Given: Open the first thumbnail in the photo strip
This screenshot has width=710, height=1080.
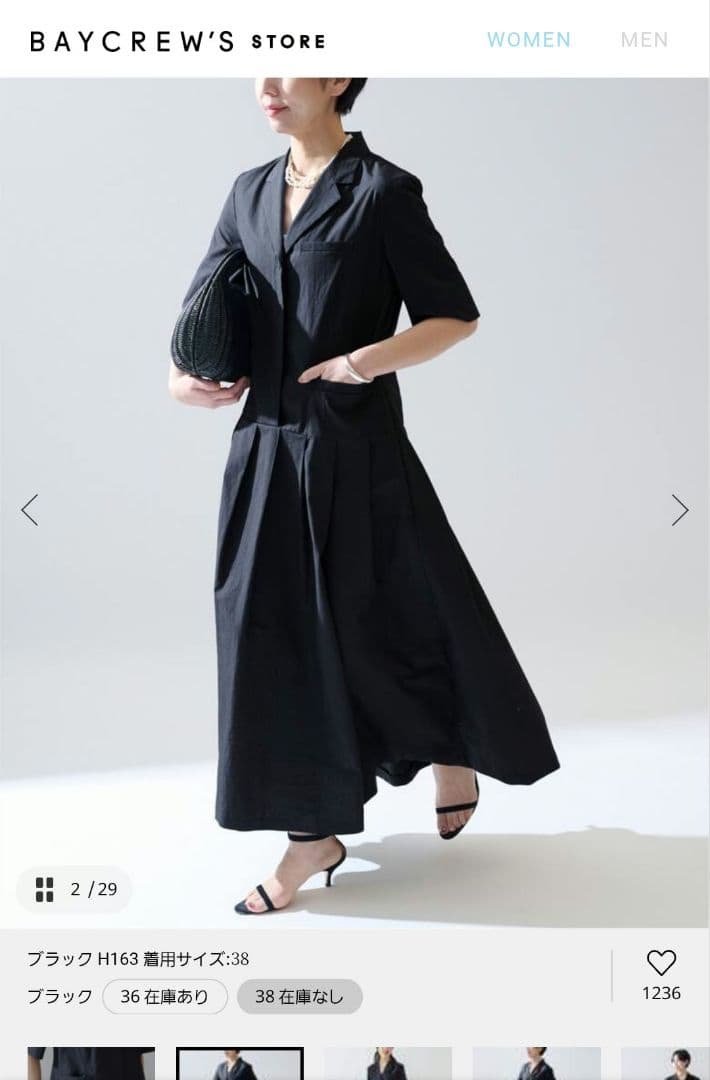Looking at the screenshot, I should pos(91,1063).
